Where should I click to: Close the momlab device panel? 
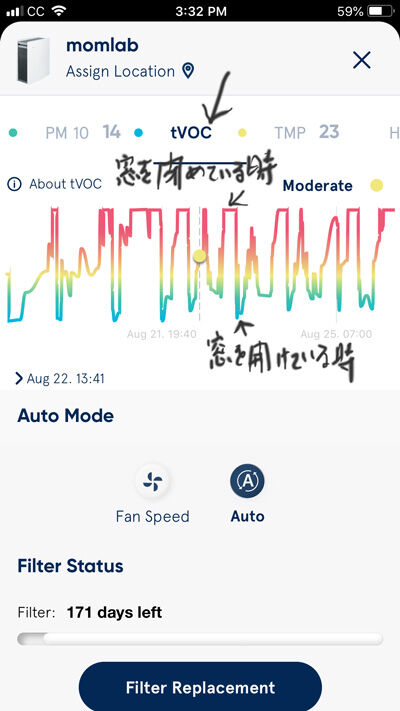361,60
